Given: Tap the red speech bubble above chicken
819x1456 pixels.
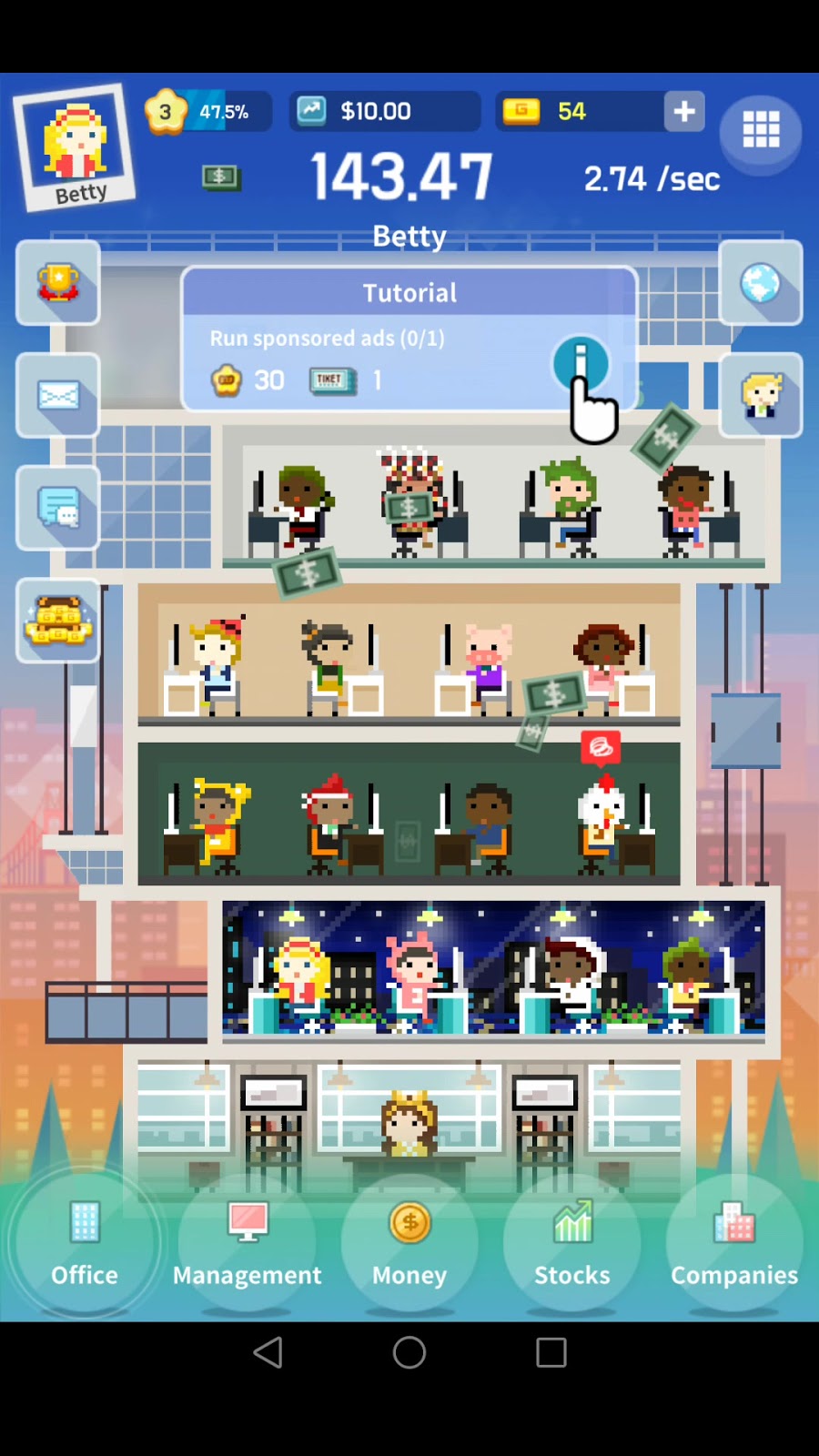Looking at the screenshot, I should (x=601, y=747).
